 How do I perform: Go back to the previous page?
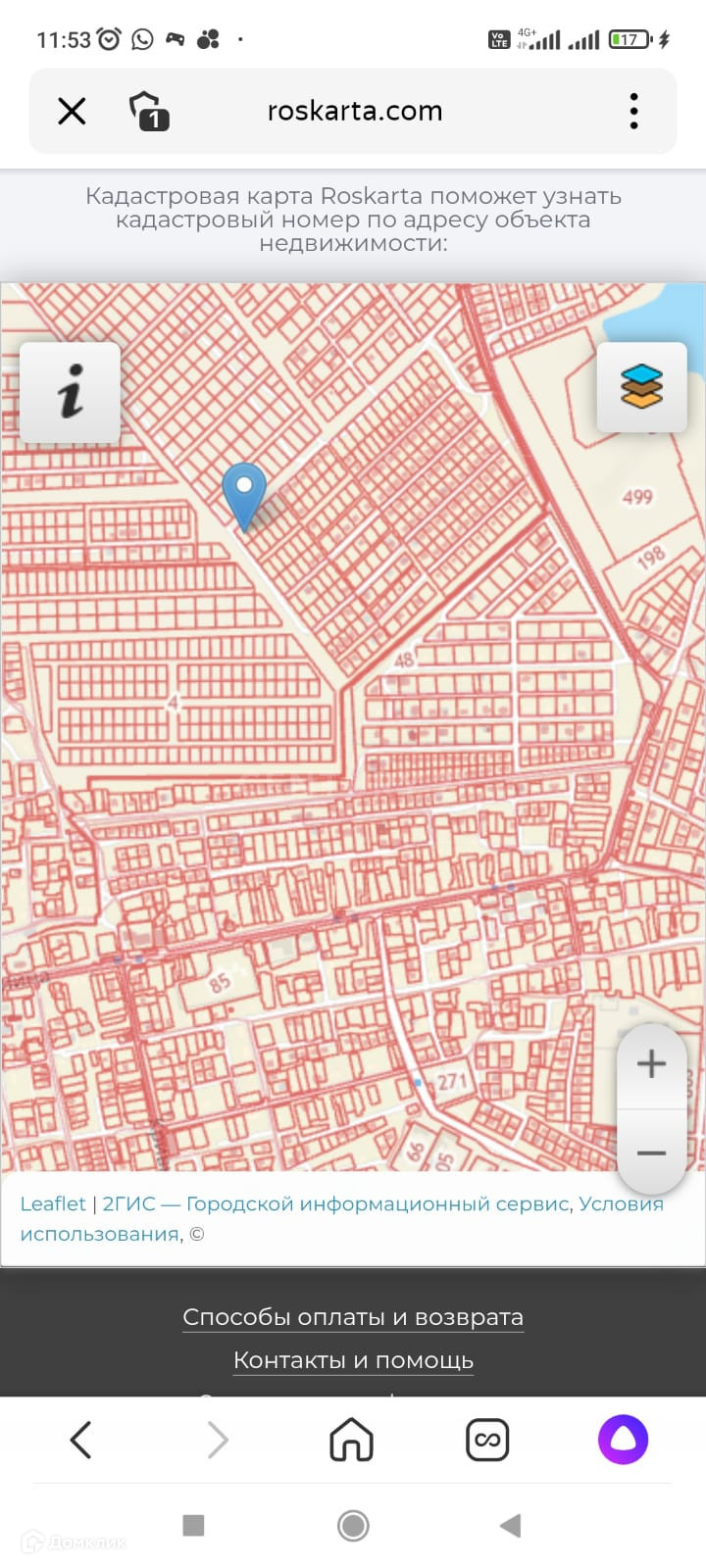click(81, 1440)
